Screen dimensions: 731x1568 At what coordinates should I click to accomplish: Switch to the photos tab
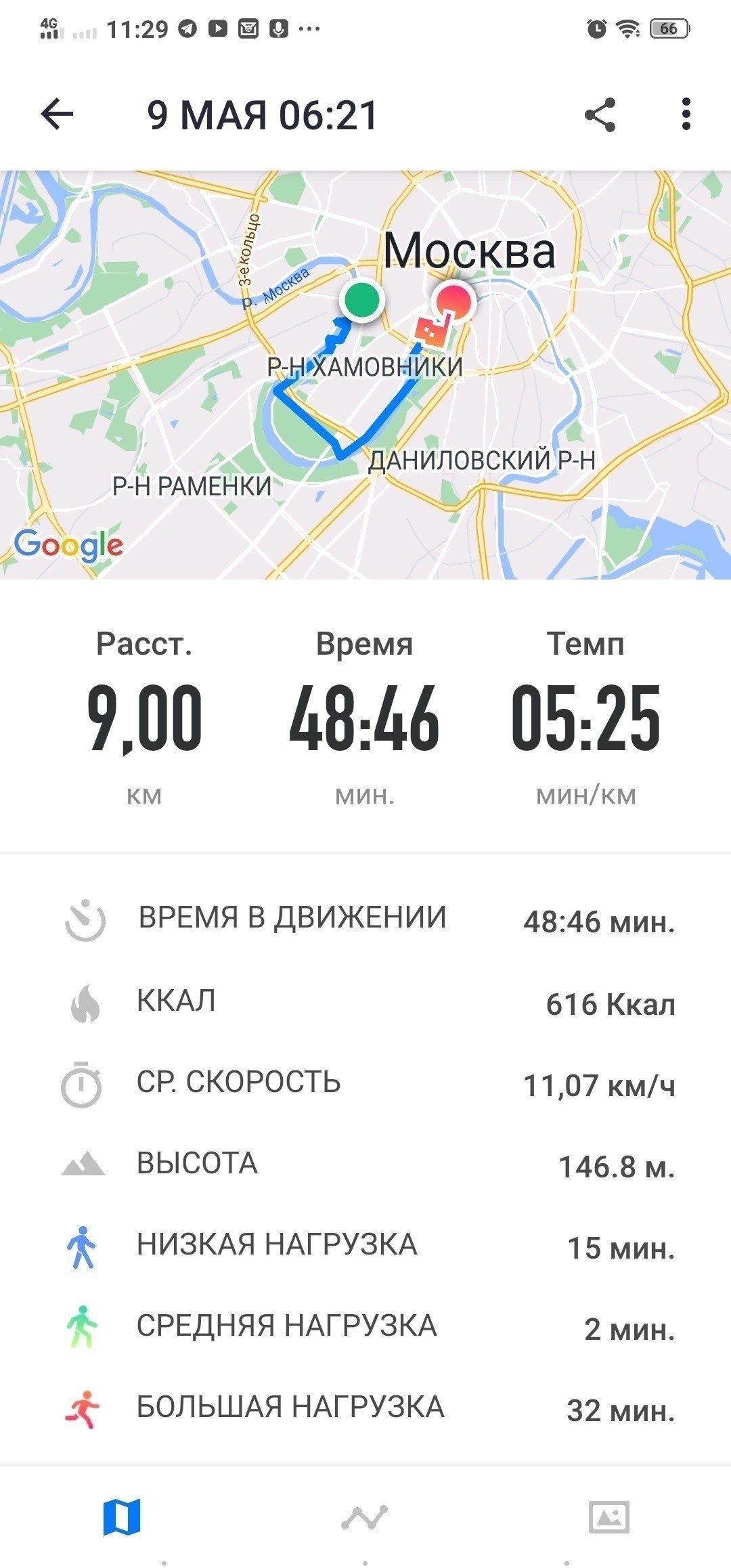(x=609, y=1517)
